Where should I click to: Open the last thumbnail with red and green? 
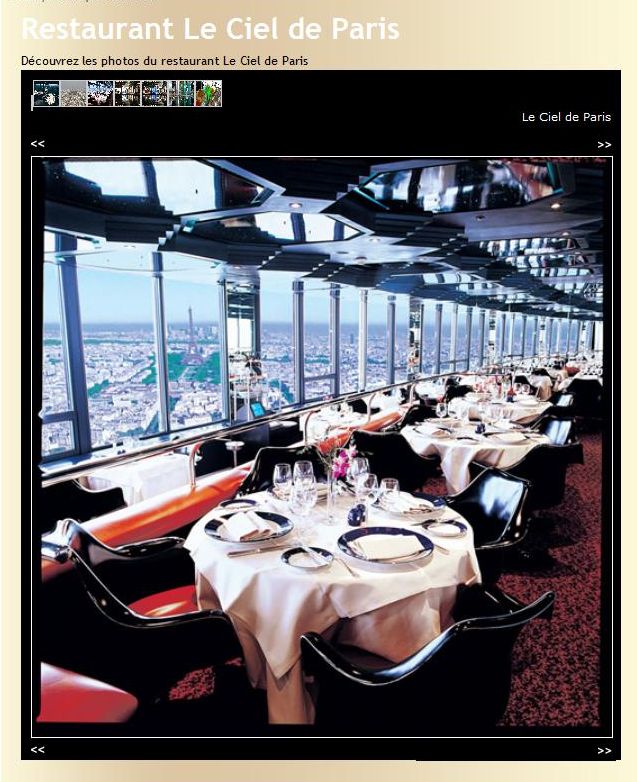(x=208, y=94)
